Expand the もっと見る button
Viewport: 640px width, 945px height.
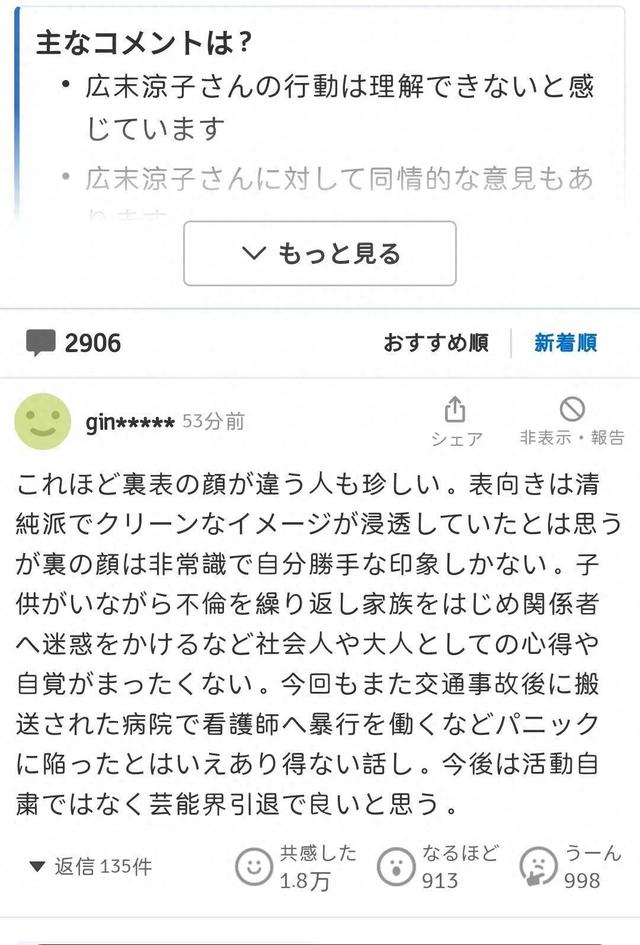pos(319,254)
